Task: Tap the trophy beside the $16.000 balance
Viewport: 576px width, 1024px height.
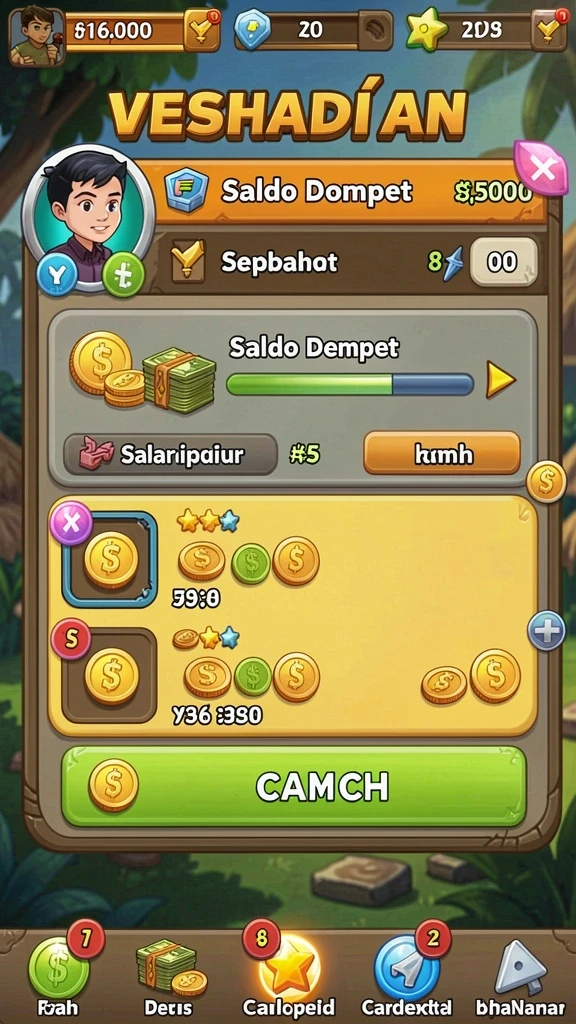Action: [202, 30]
